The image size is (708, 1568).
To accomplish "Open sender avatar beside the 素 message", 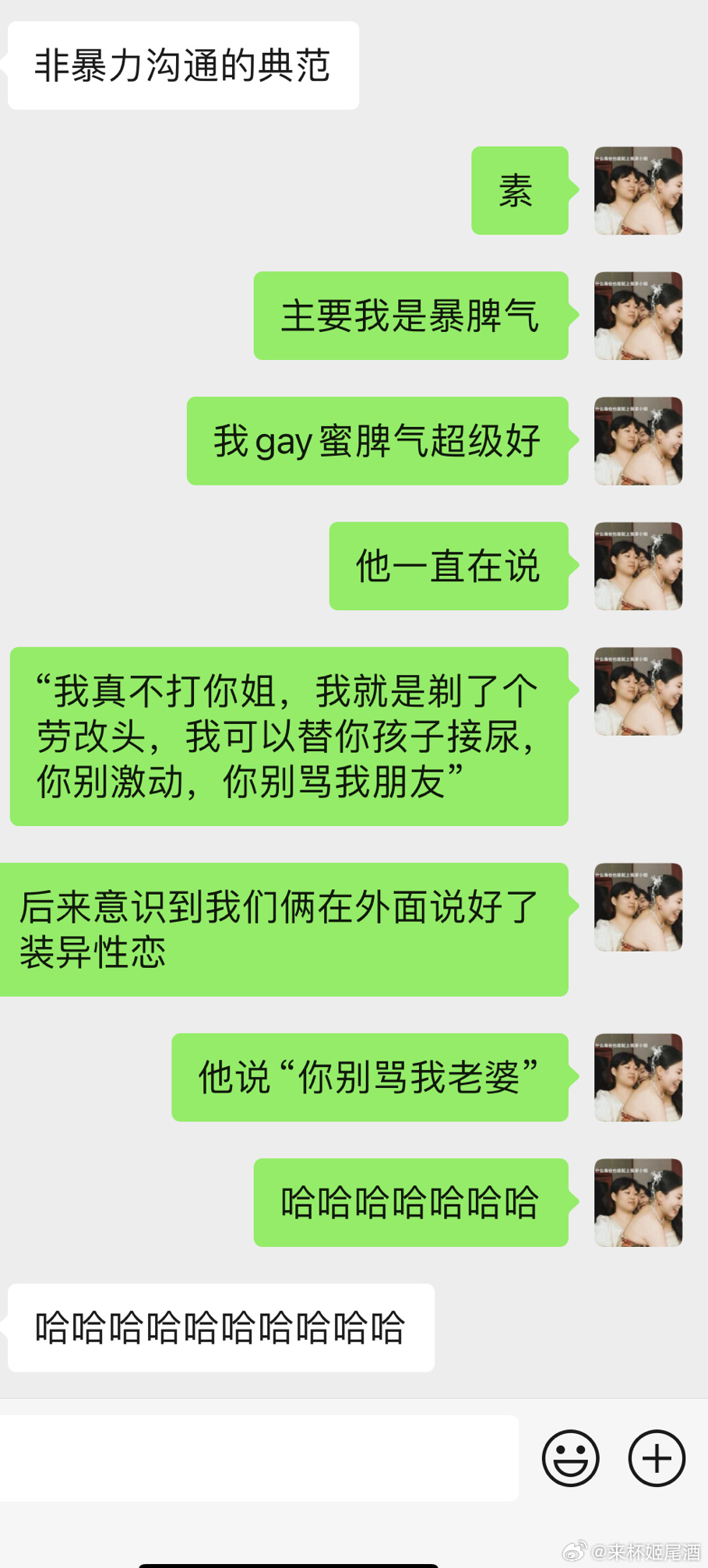I will point(638,190).
